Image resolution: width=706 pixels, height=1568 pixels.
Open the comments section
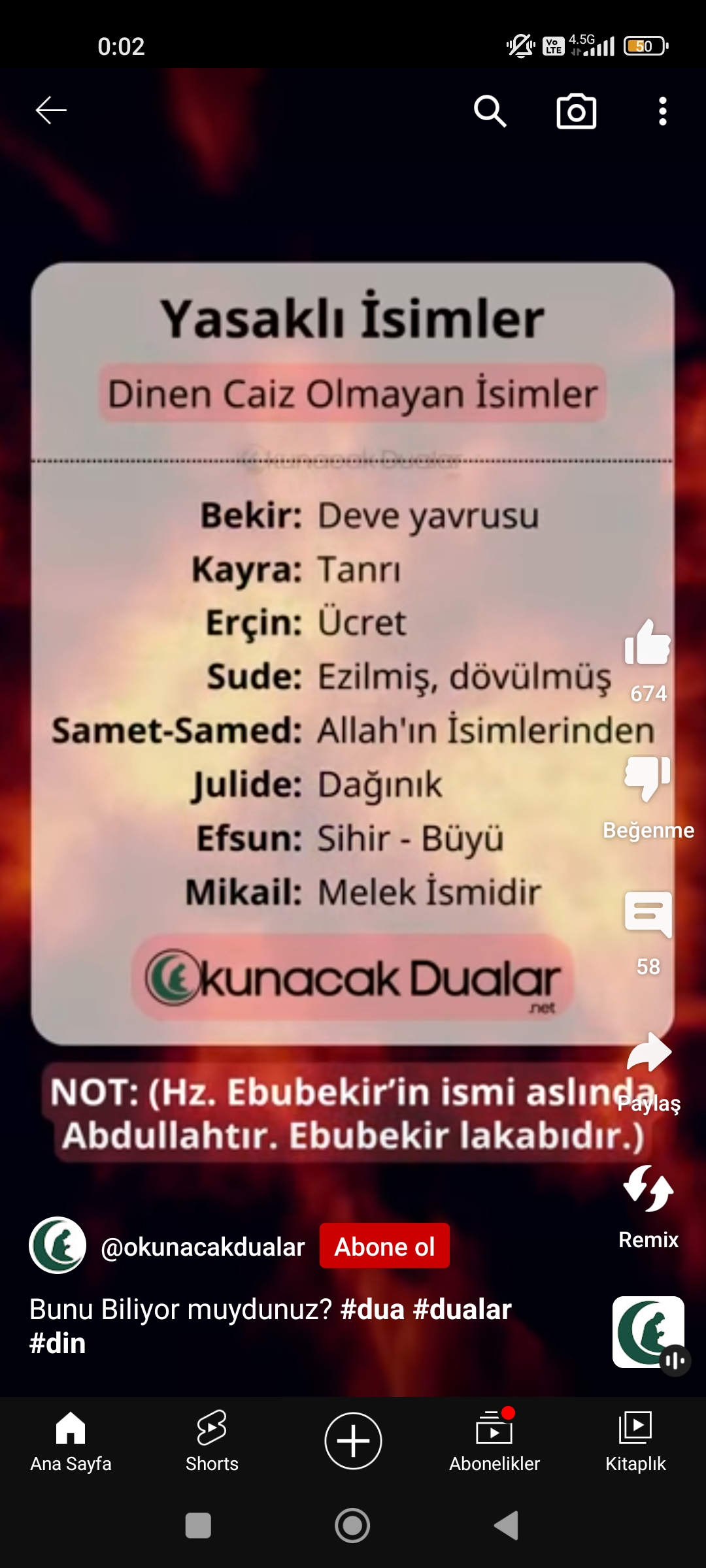647,915
